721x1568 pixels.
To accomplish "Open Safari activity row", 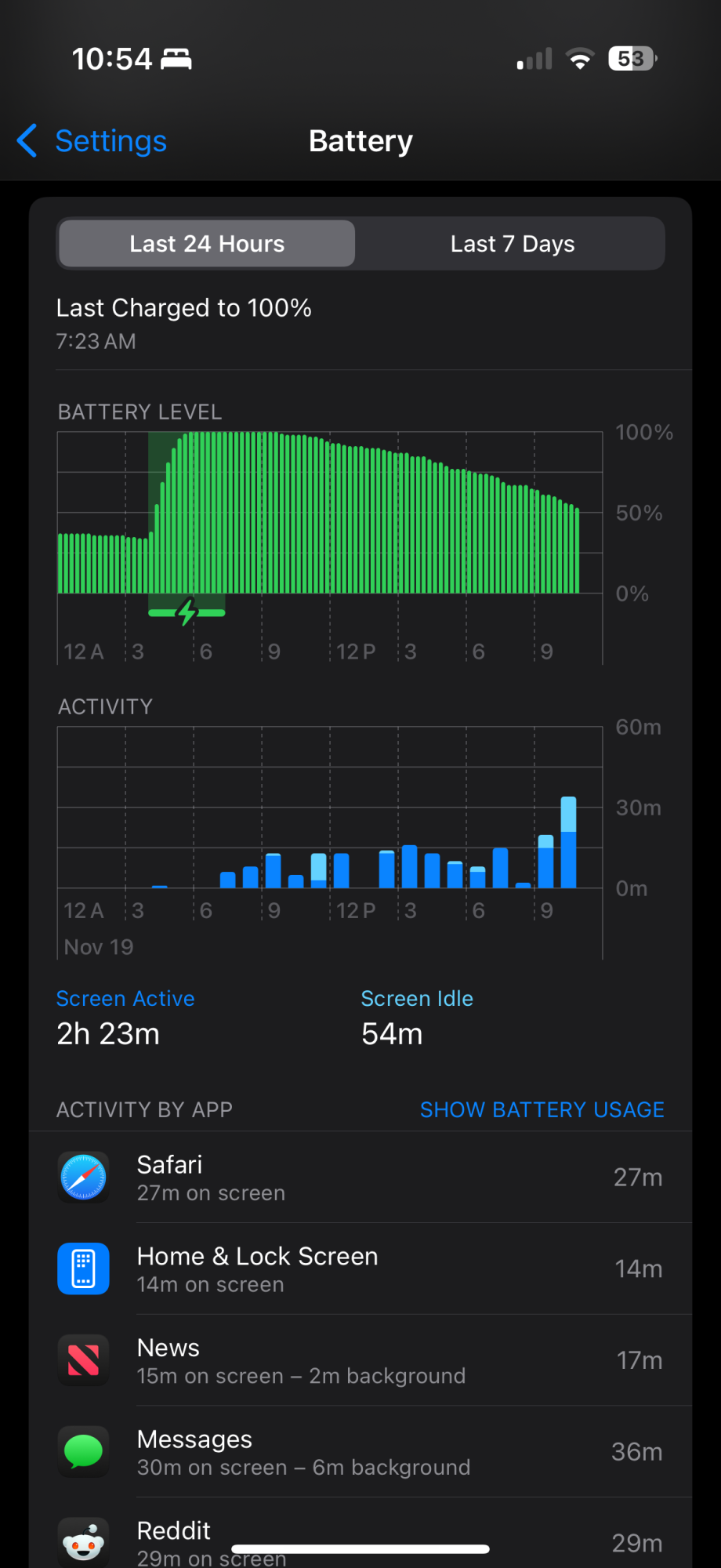I will pyautogui.click(x=360, y=1177).
